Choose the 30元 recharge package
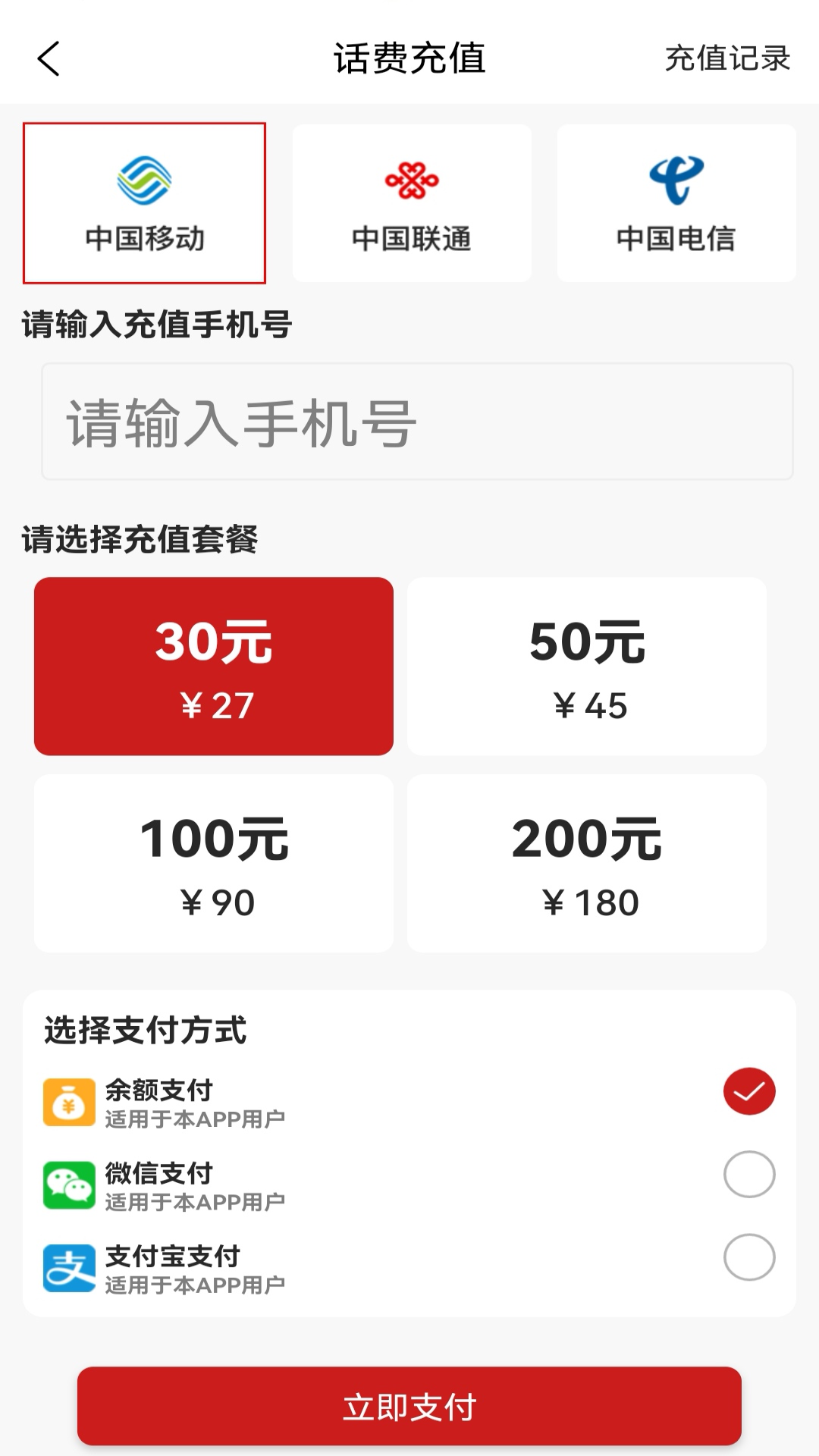 click(x=213, y=666)
